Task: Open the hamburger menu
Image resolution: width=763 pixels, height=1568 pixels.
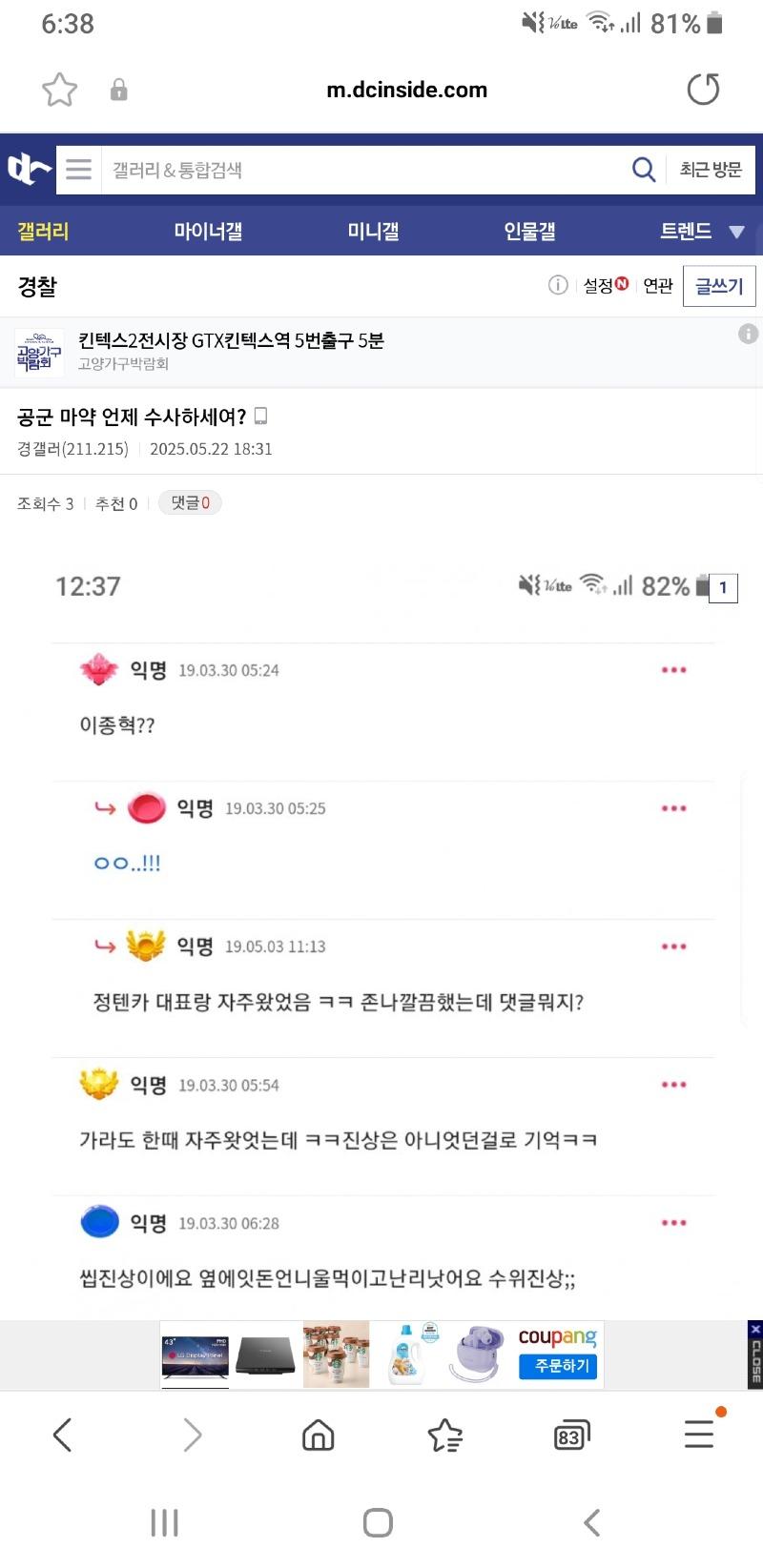Action: pos(78,170)
